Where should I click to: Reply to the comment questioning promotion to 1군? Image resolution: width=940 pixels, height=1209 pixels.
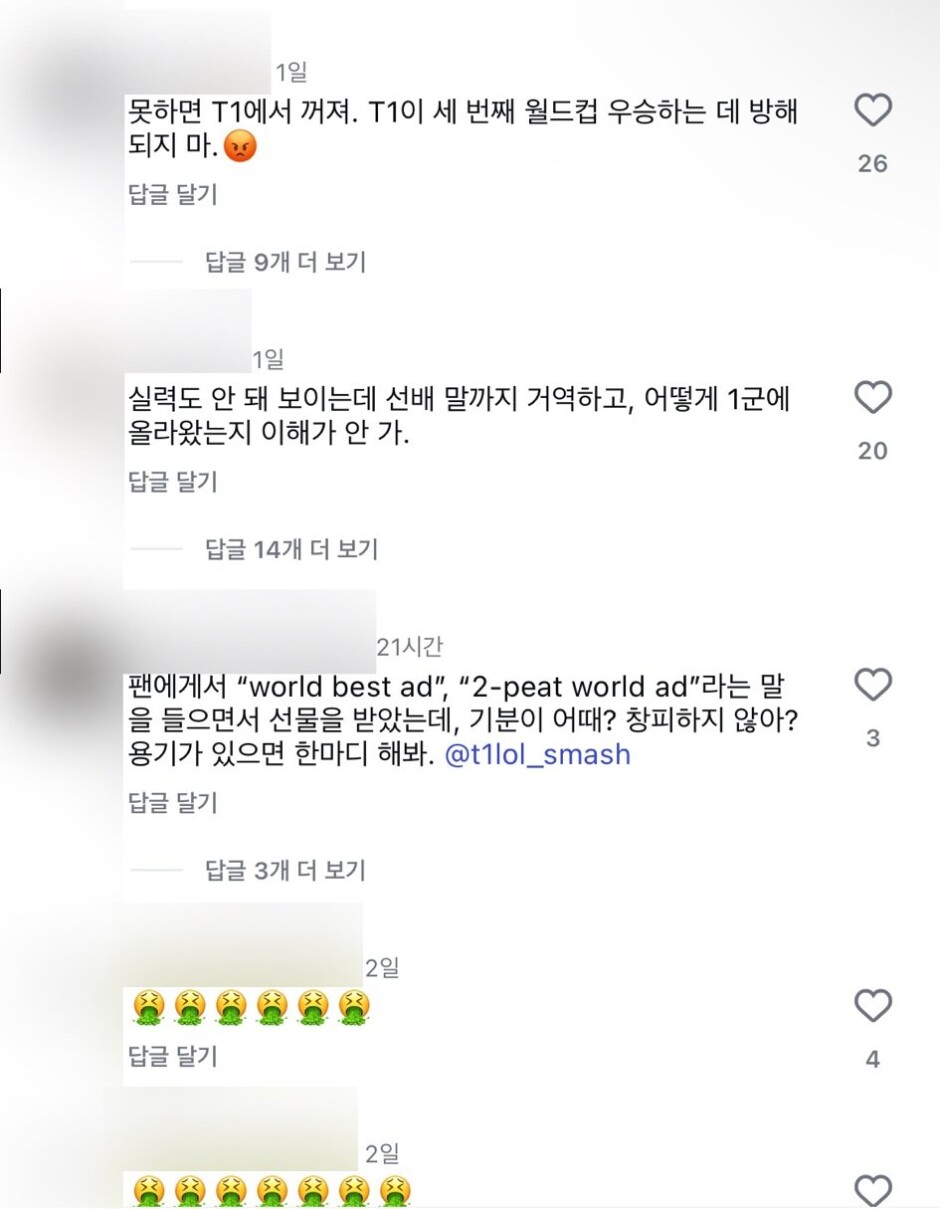coord(172,483)
